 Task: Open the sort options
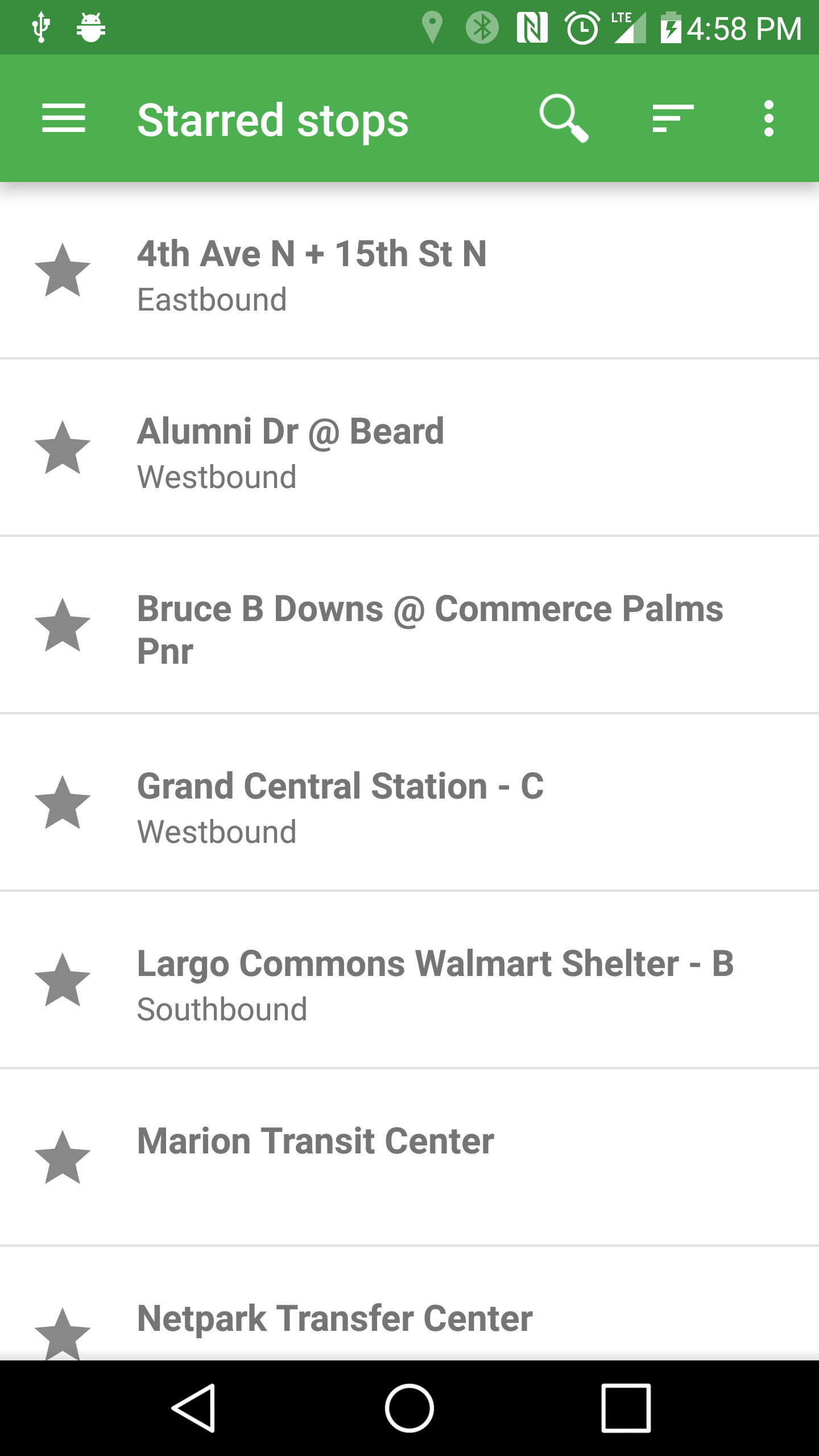673,119
